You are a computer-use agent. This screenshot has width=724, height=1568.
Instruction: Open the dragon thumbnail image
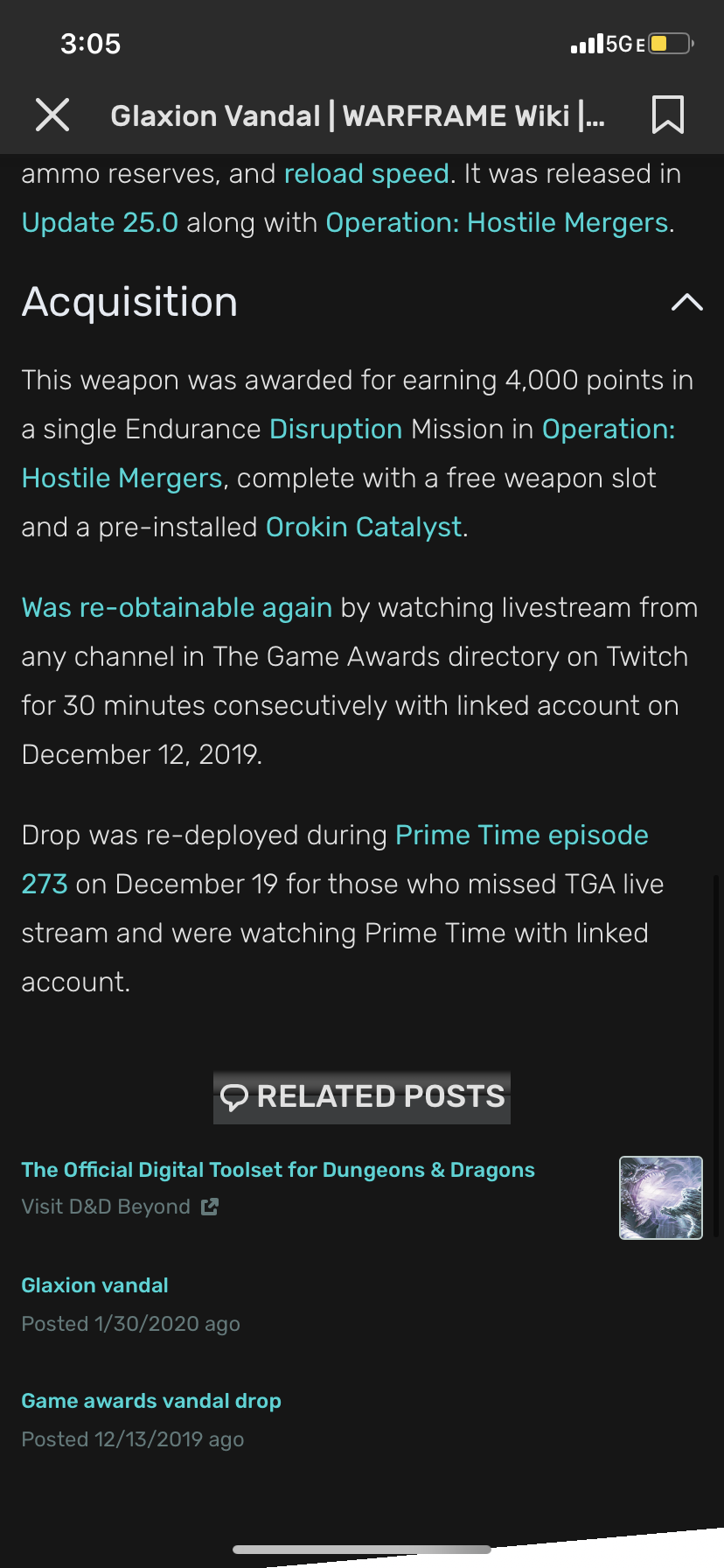pyautogui.click(x=660, y=1198)
